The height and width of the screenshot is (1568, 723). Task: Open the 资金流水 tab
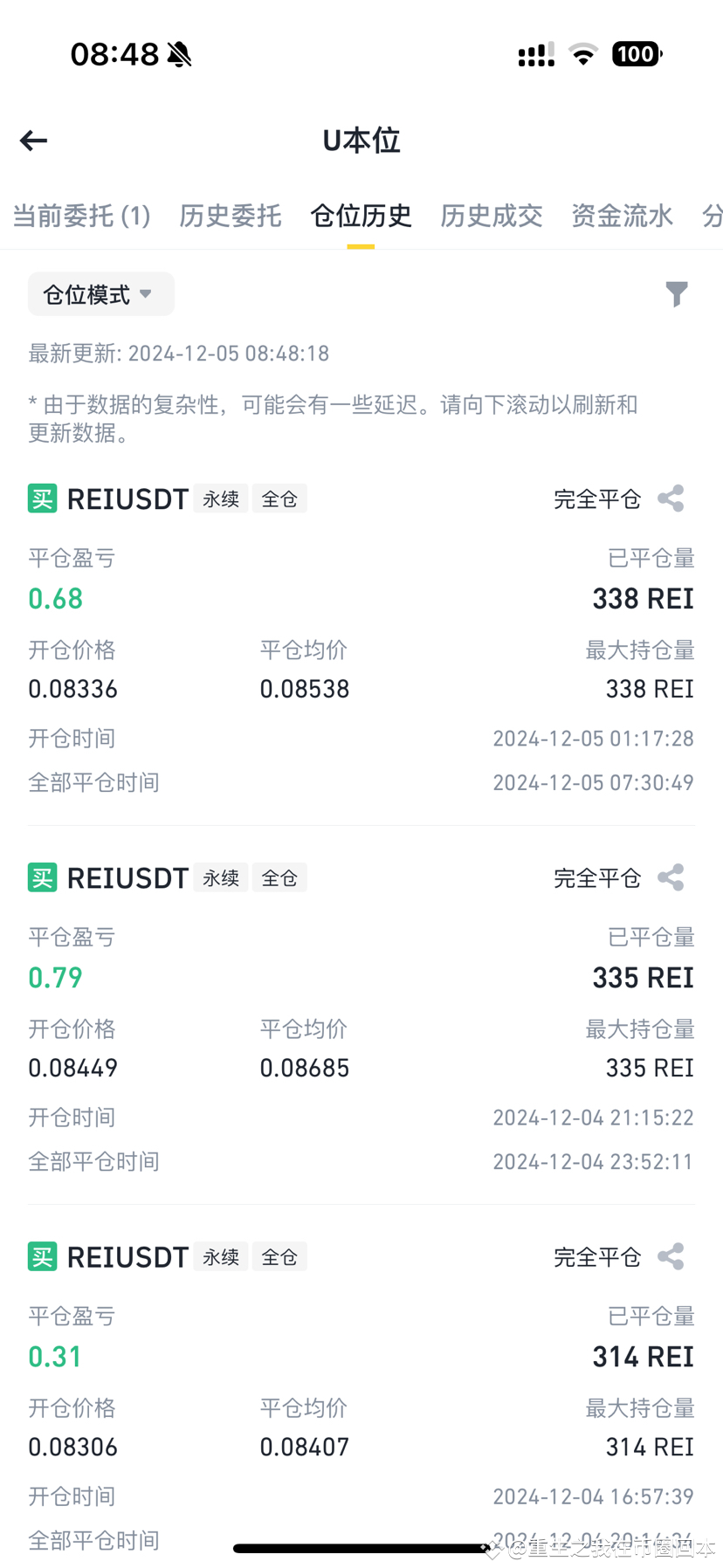pos(622,216)
